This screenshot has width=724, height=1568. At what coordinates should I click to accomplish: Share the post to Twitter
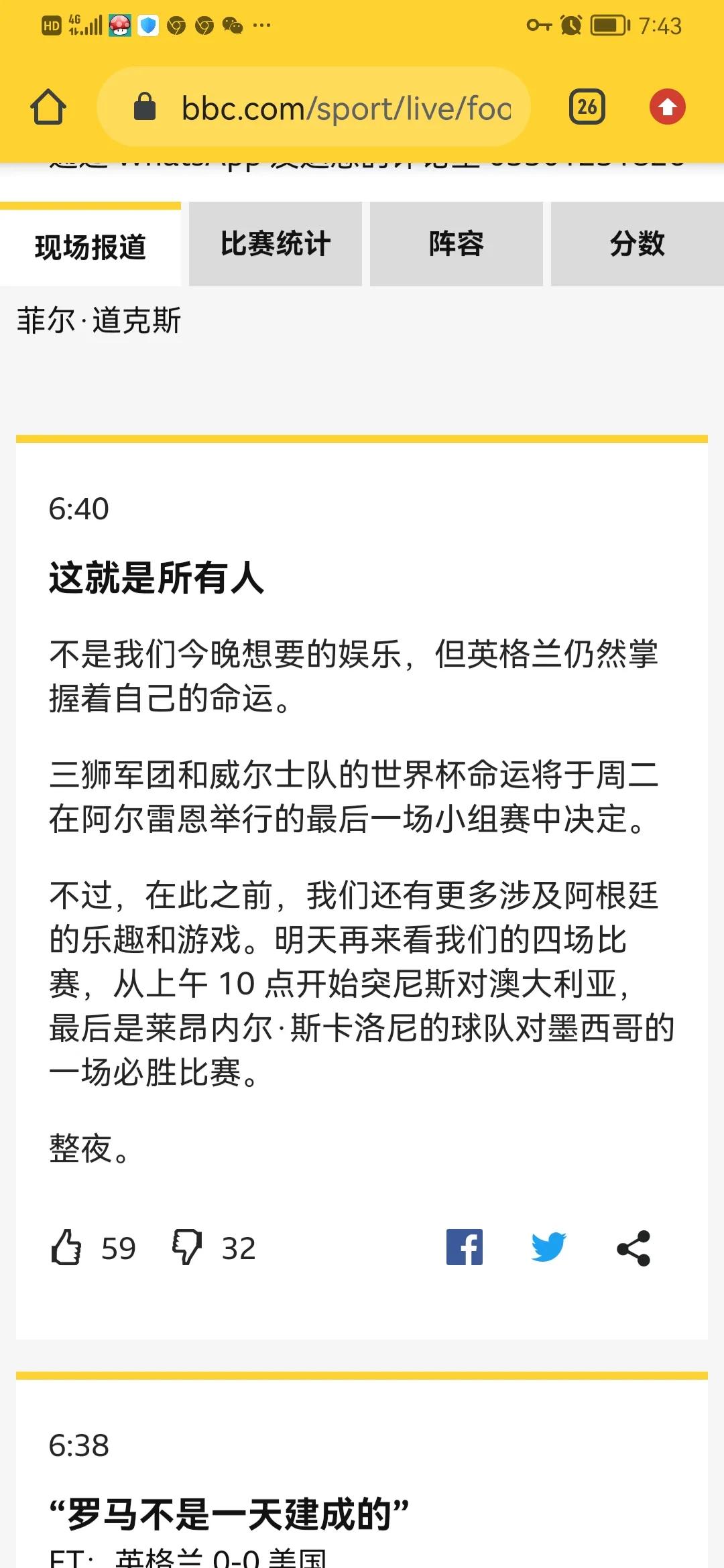click(x=548, y=1248)
